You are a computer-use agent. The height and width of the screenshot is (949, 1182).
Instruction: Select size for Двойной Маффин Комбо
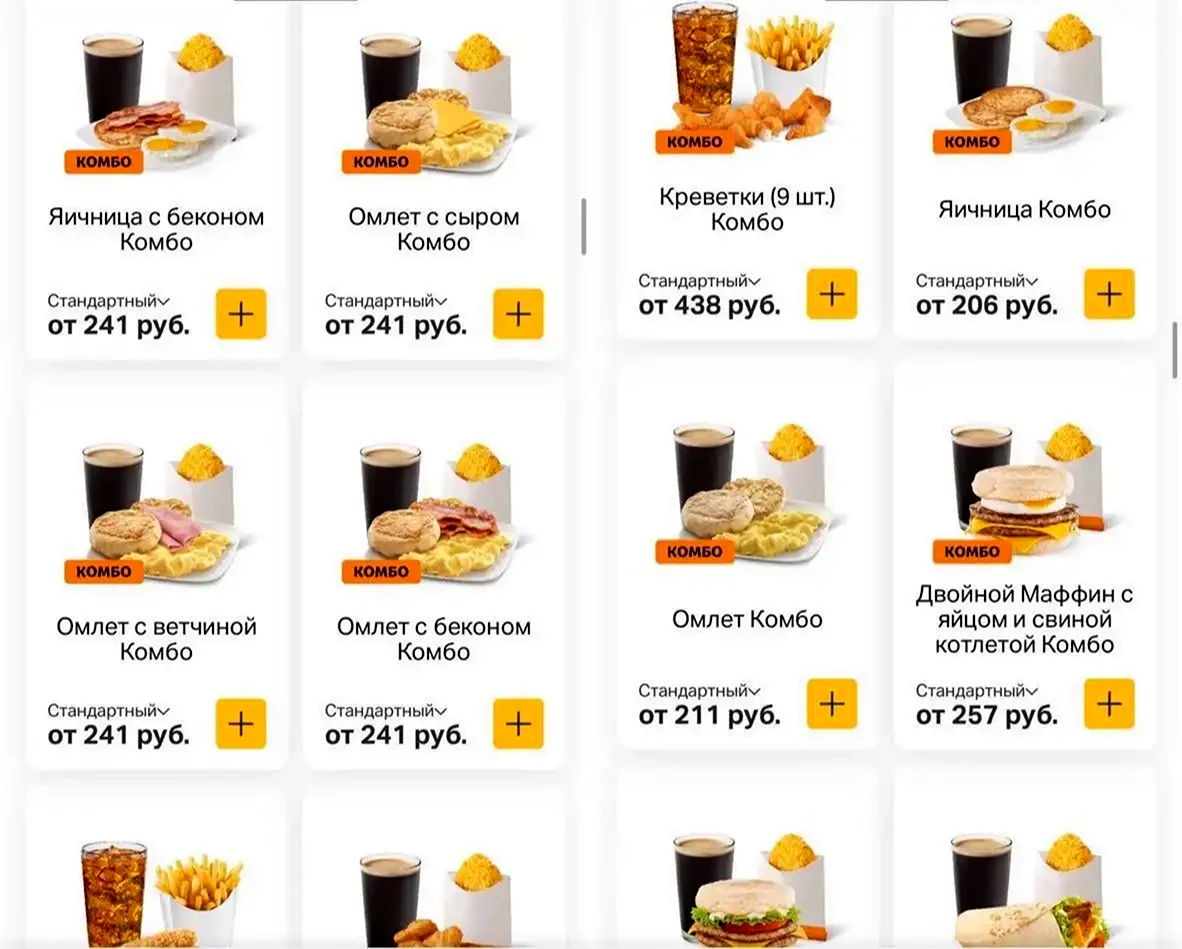click(976, 691)
